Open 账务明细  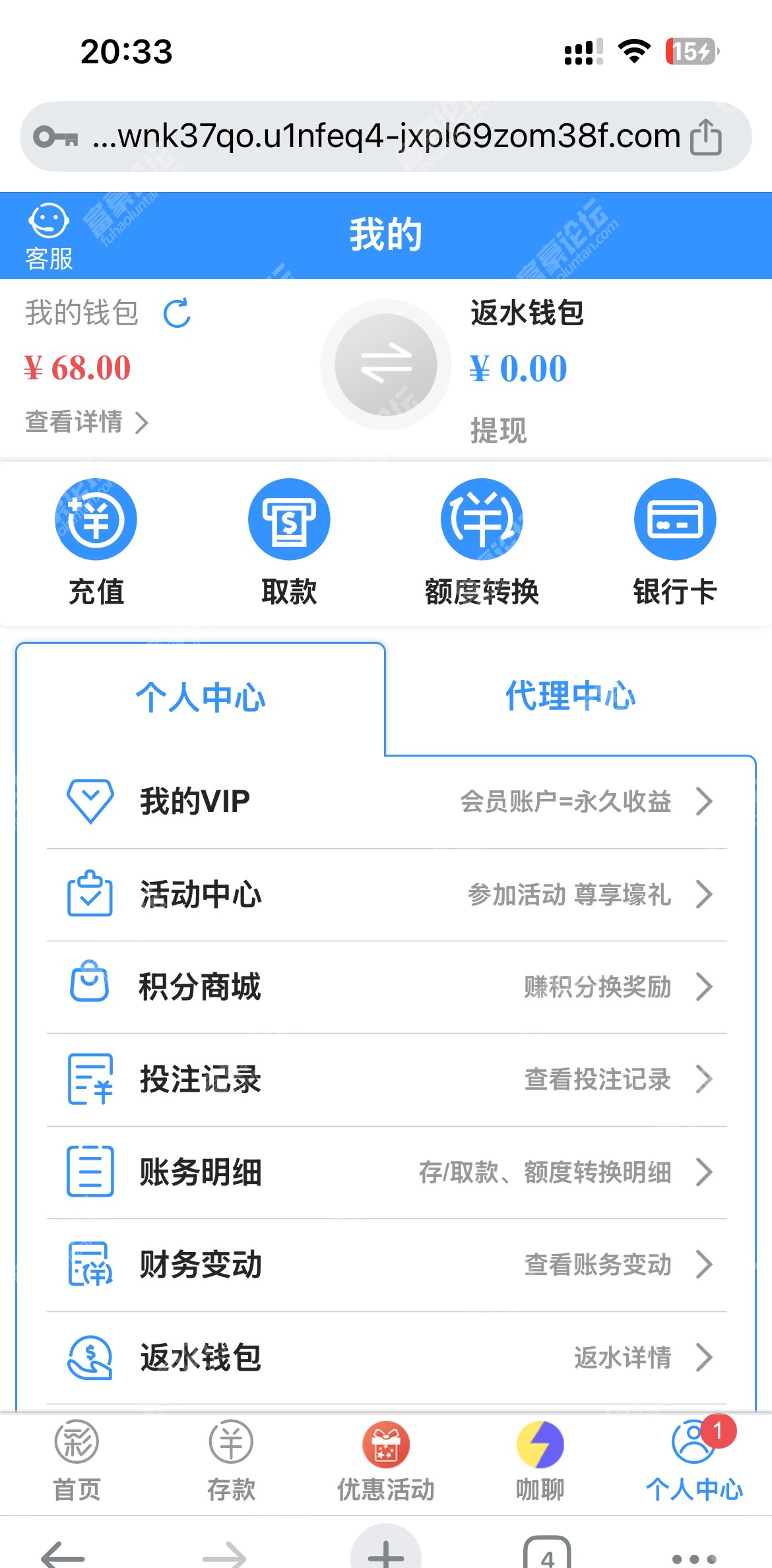[x=387, y=1172]
